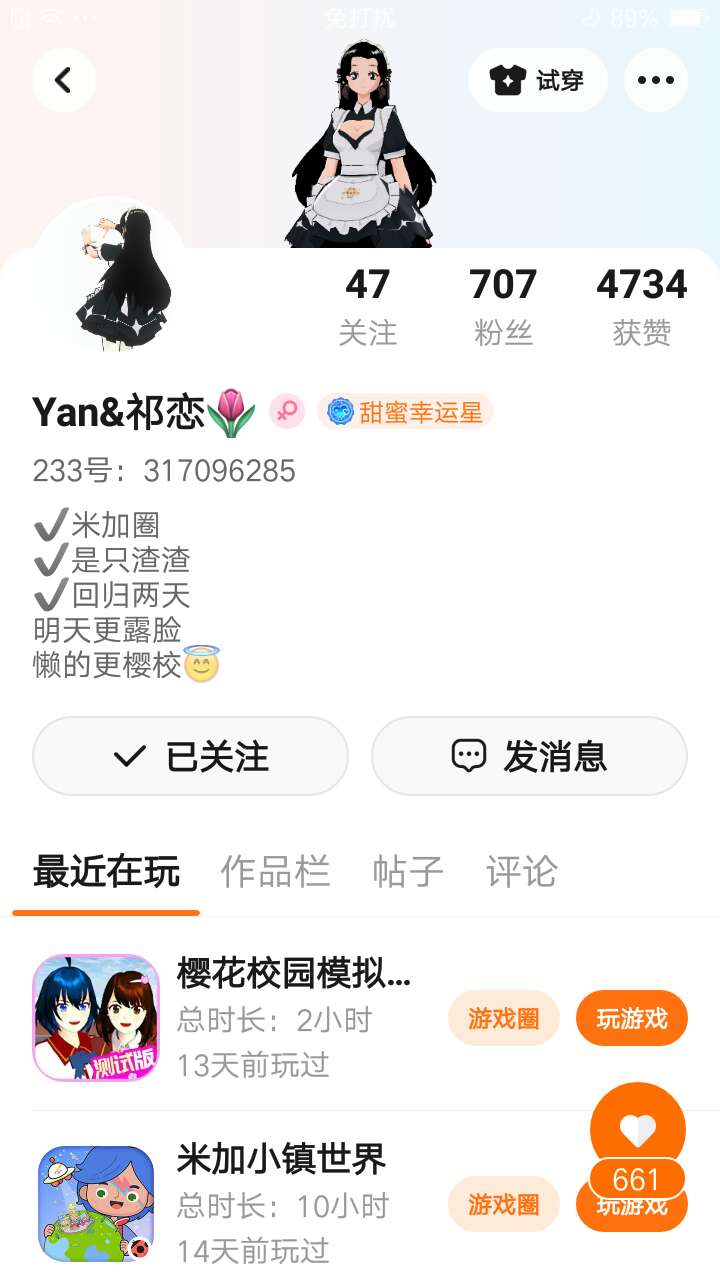This screenshot has height=1280, width=720.
Task: Unfollow via the 已关注 button
Action: tap(190, 756)
